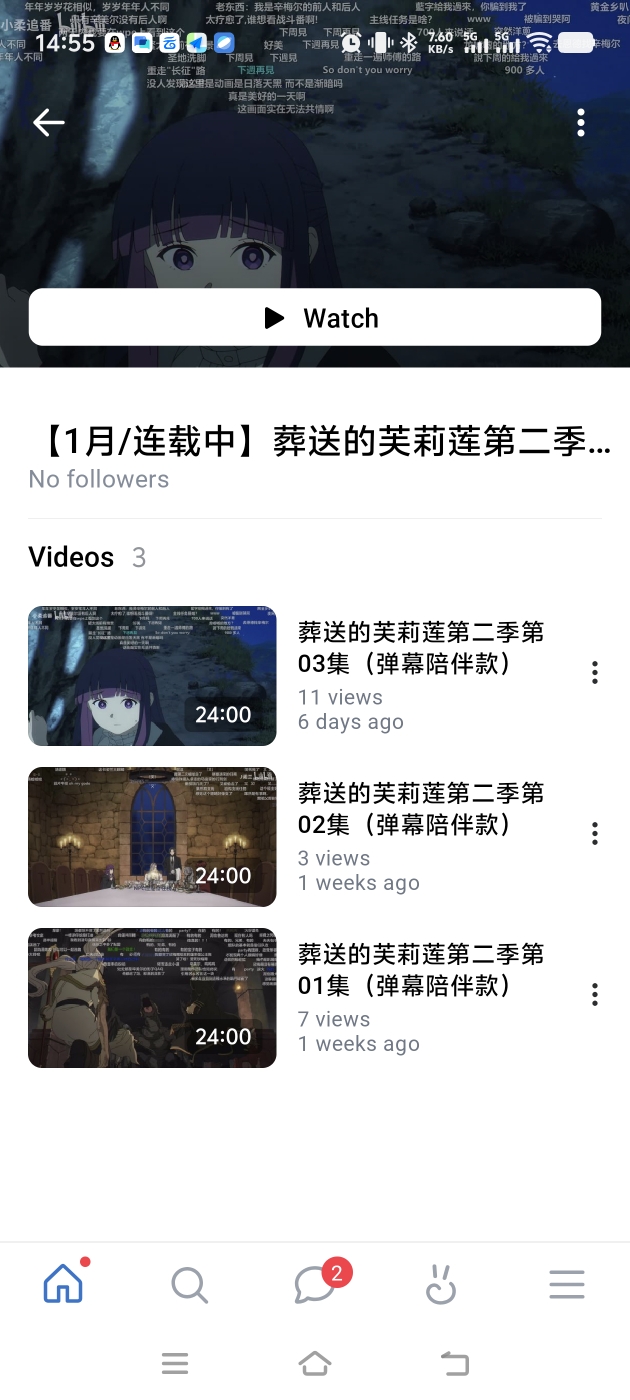The height and width of the screenshot is (1400, 630).
Task: Open options menu for 第01集 video
Action: point(595,994)
